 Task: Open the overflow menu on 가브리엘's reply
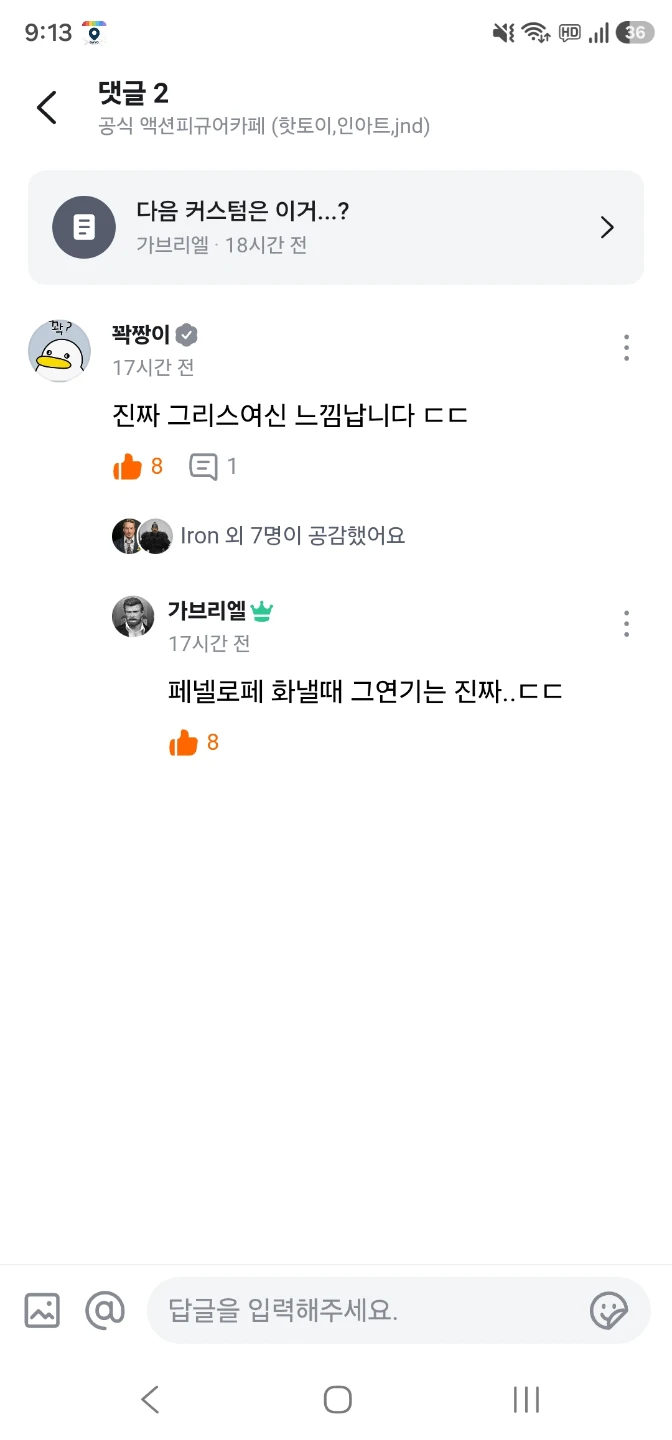pyautogui.click(x=626, y=624)
